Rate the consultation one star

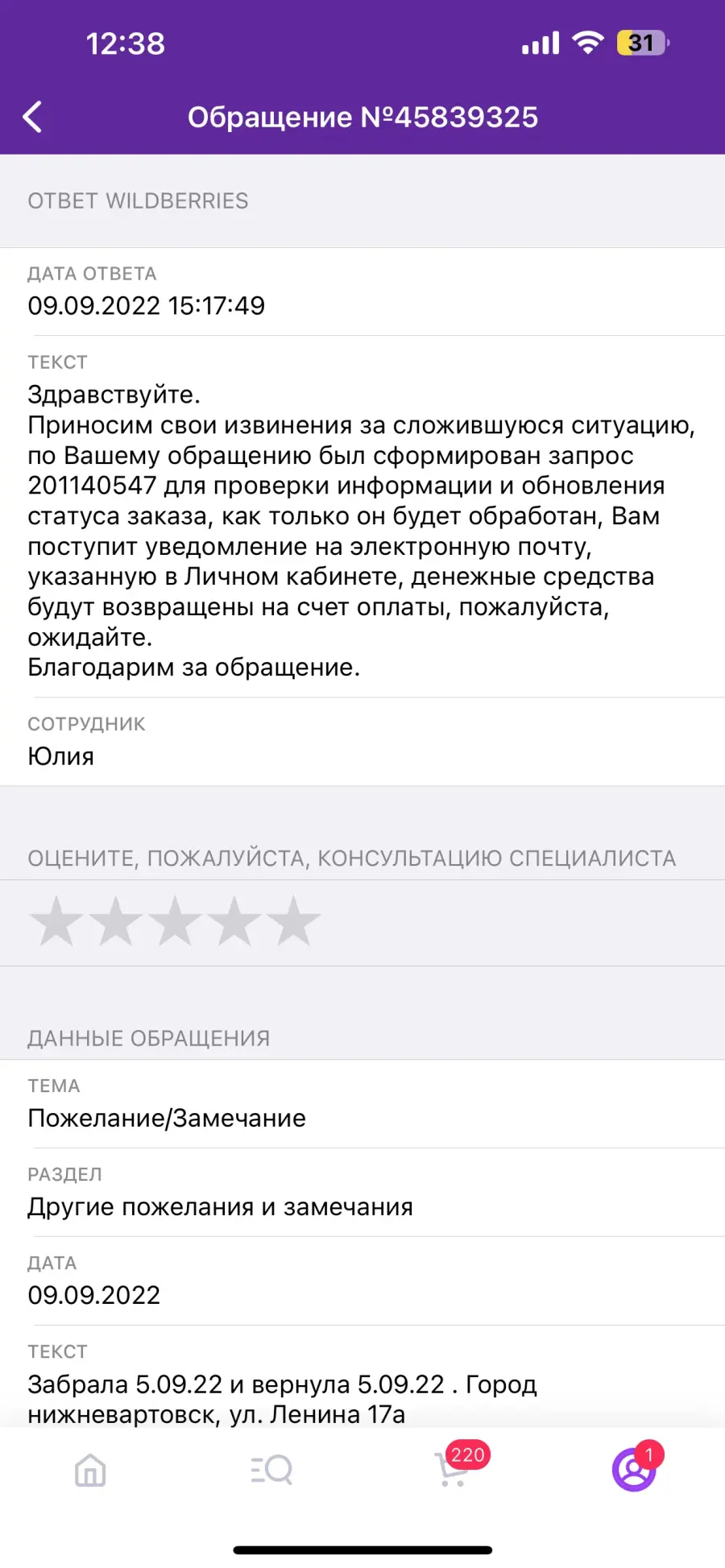[x=56, y=921]
